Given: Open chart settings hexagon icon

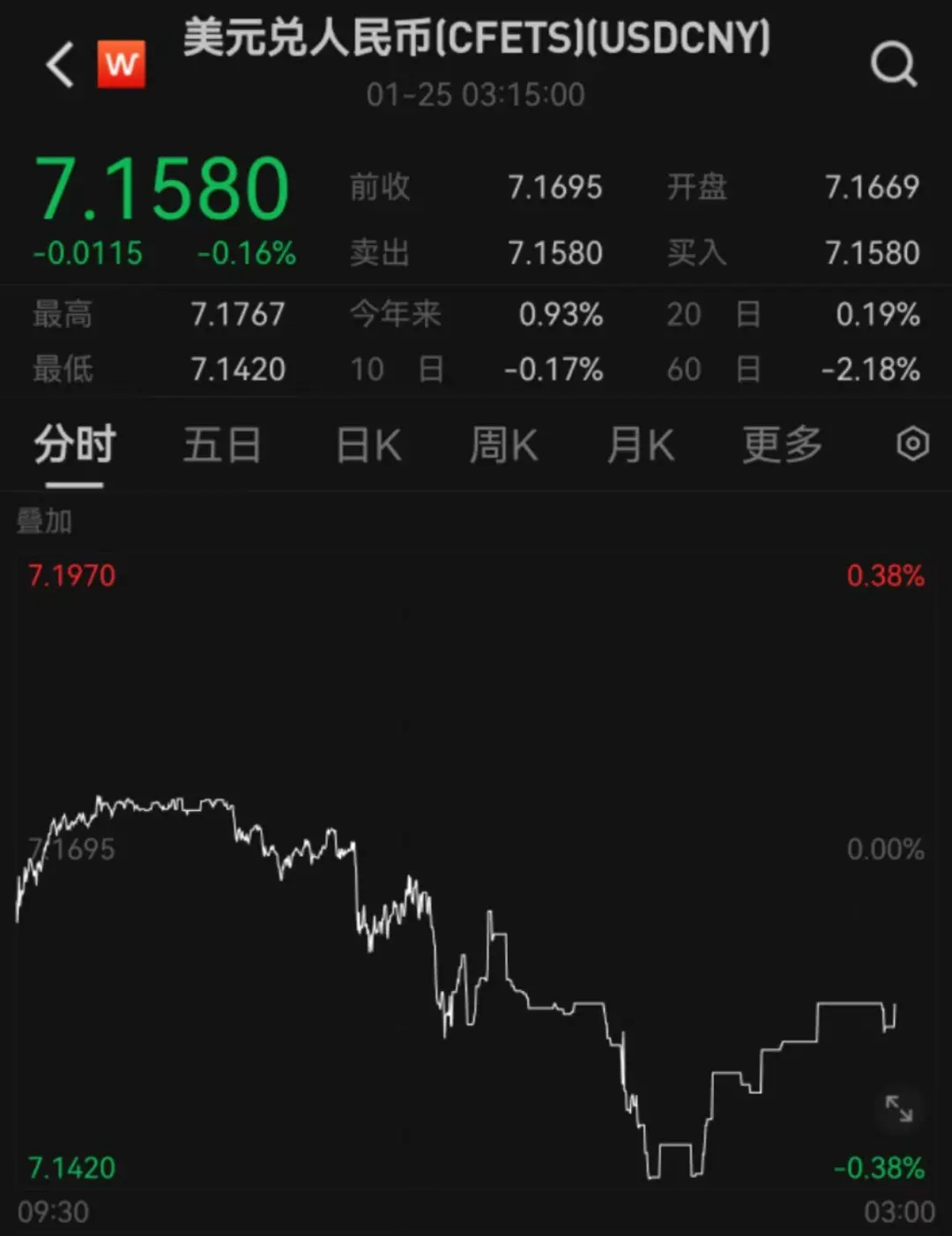Looking at the screenshot, I should 912,443.
